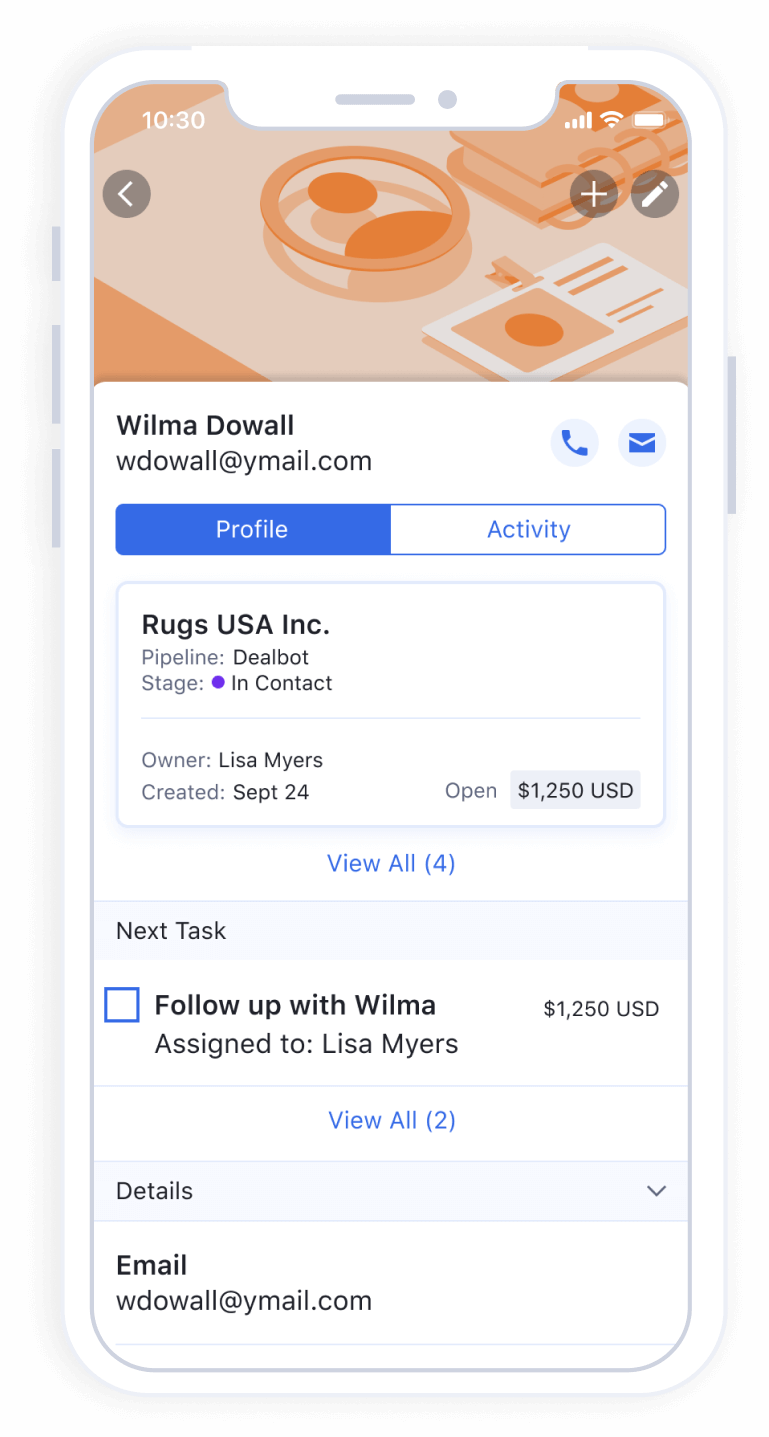The width and height of the screenshot is (769, 1437).
Task: Email Wilma using the envelope icon
Action: 642,442
